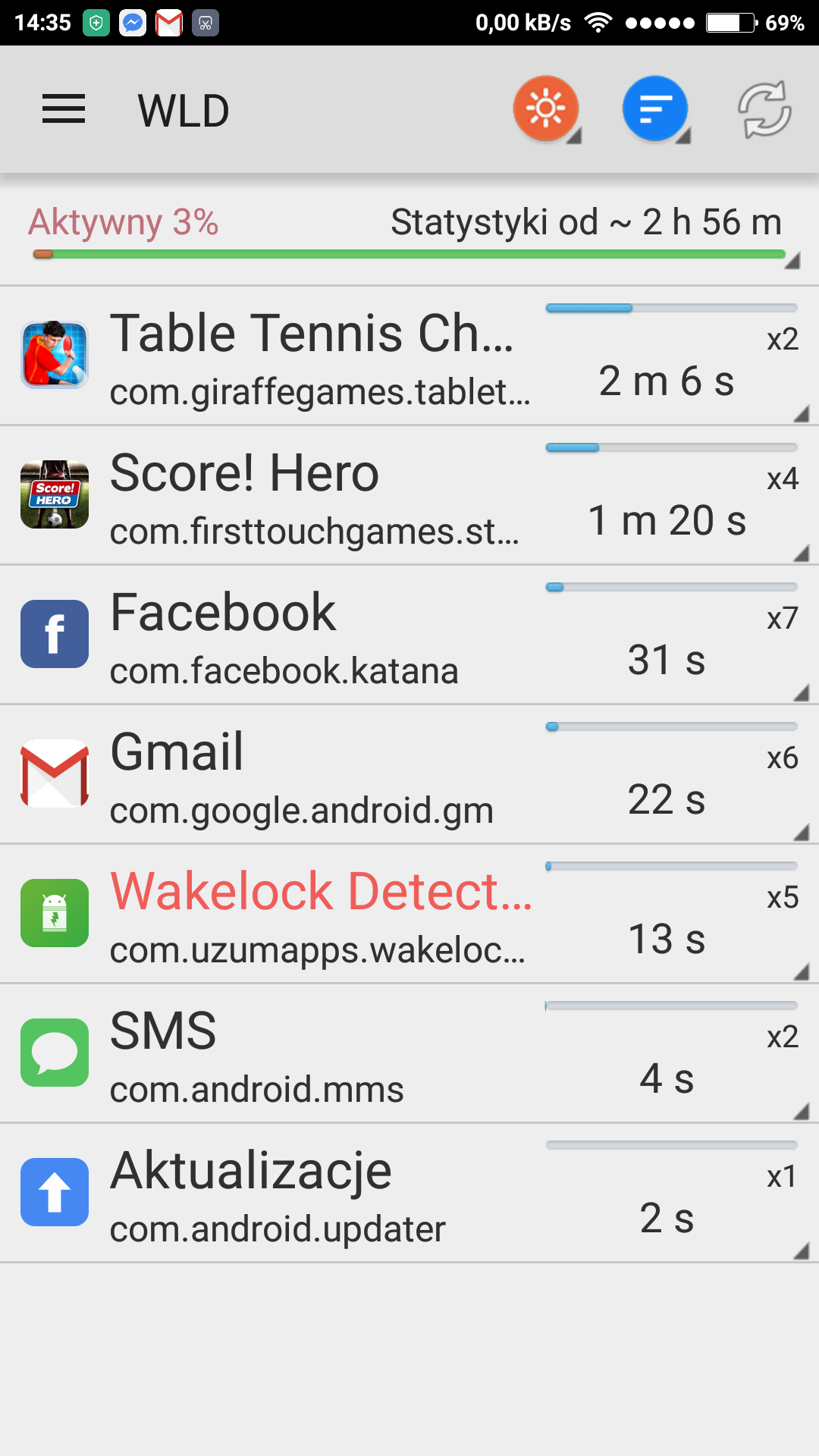Open the hamburger navigation drawer

[x=64, y=110]
